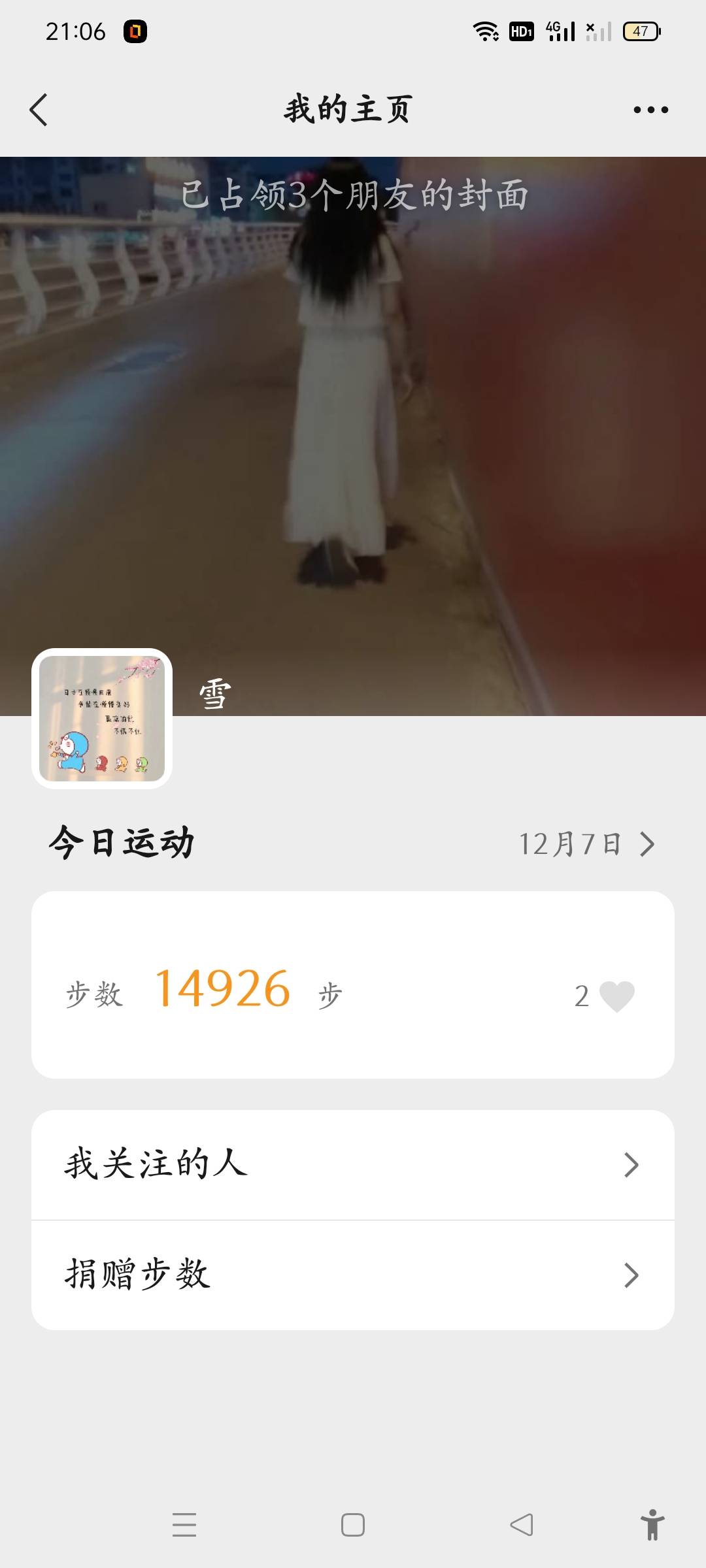Viewport: 706px width, 1568px height.
Task: Tap the system back triangle in navigation bar
Action: [520, 1525]
